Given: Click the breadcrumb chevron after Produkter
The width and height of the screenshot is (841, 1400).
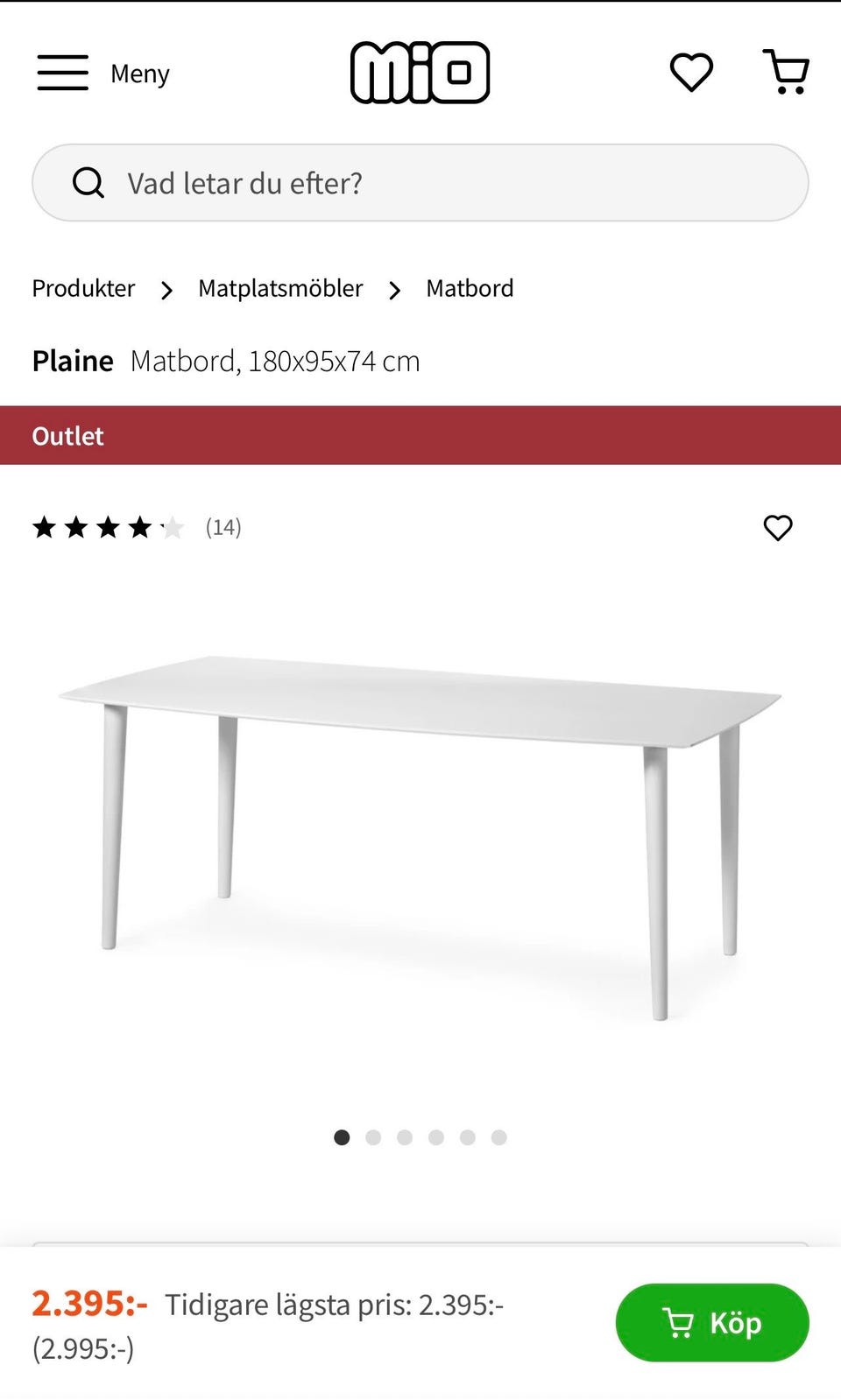Looking at the screenshot, I should click(x=166, y=290).
